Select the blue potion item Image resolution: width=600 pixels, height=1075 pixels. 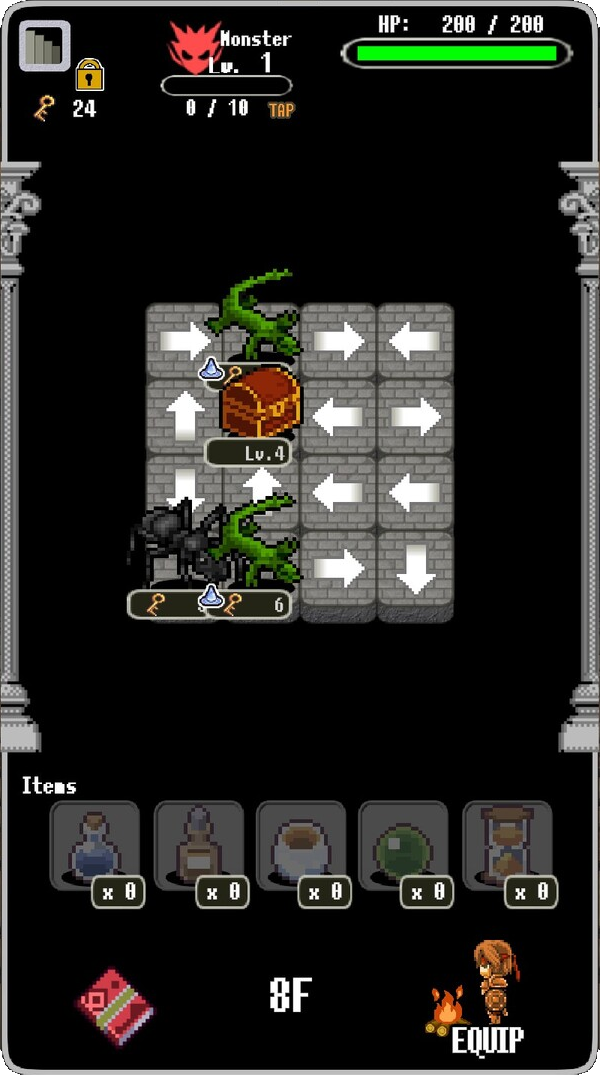95,846
